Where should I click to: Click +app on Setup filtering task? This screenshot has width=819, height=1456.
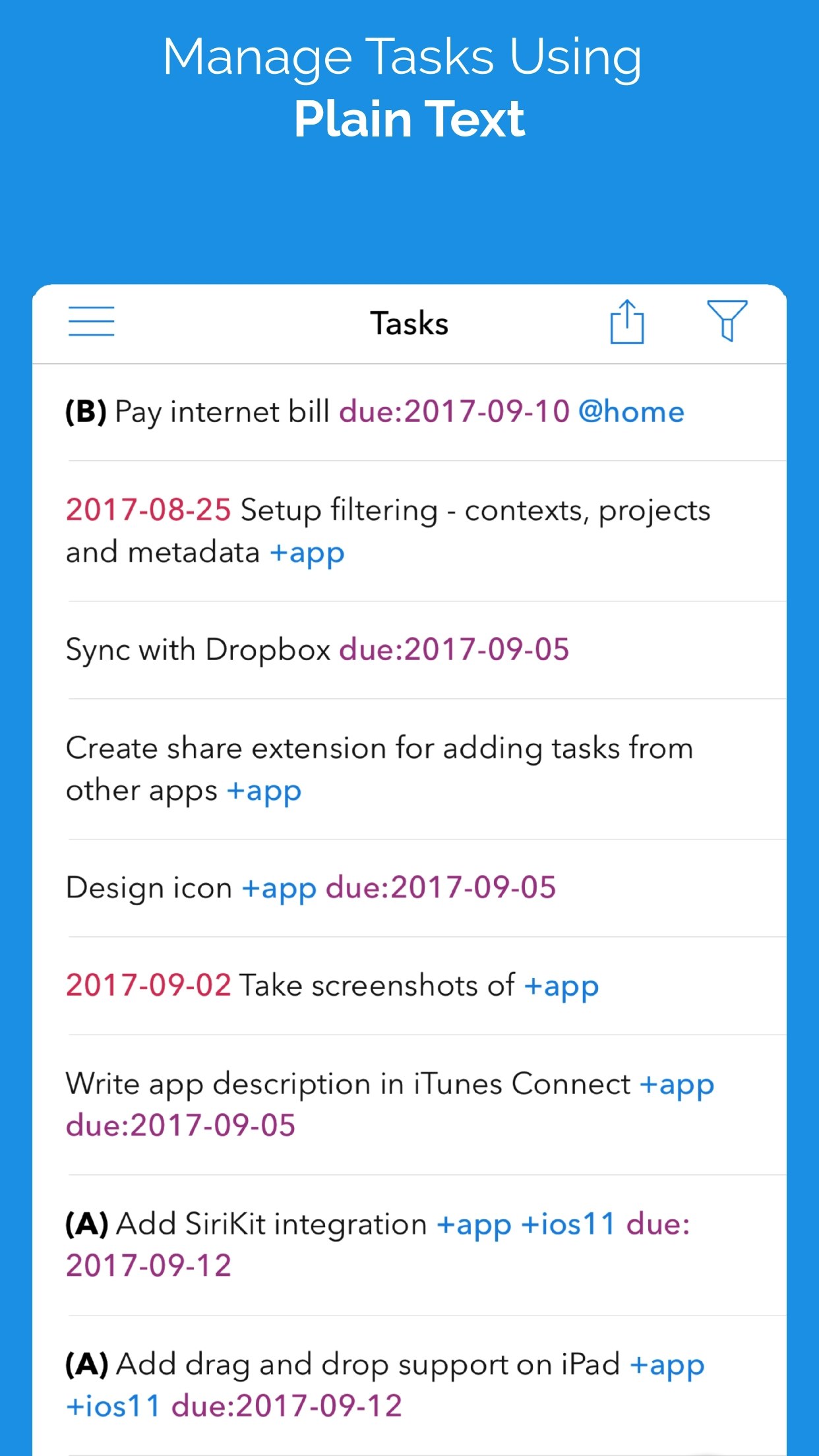coord(307,552)
